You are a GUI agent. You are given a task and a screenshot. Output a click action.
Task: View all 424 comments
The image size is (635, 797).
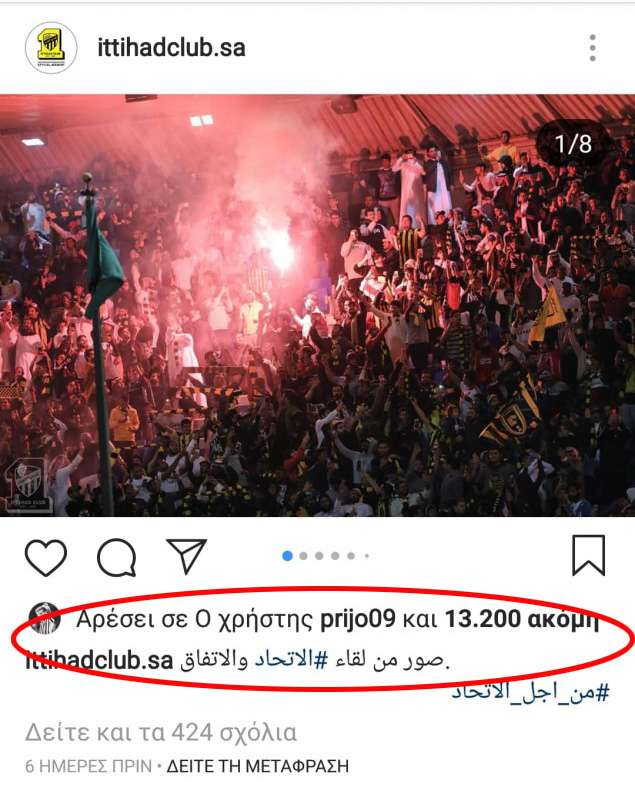tap(160, 732)
